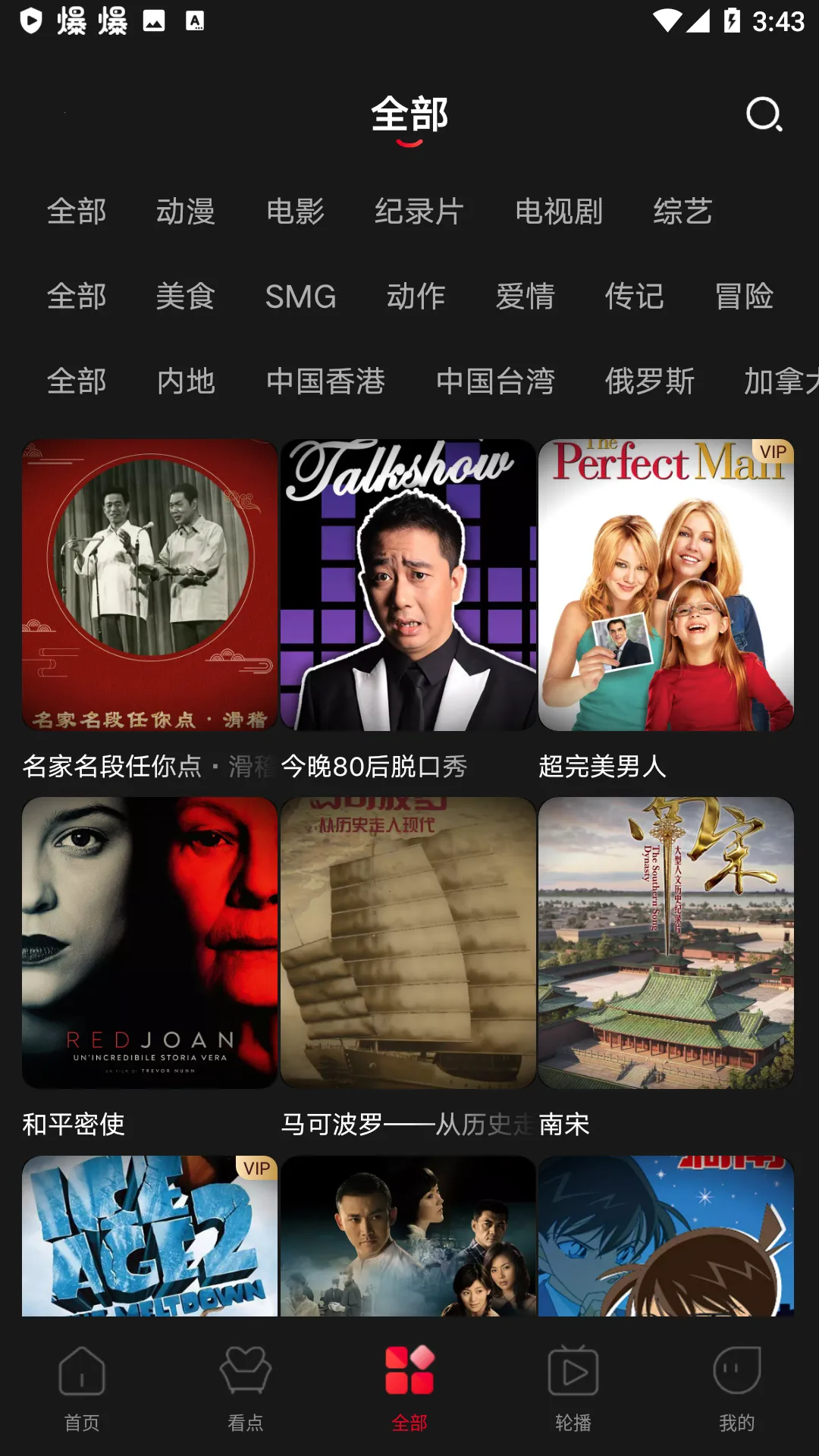Switch to the 首页 tab
The image size is (819, 1456).
click(82, 1388)
